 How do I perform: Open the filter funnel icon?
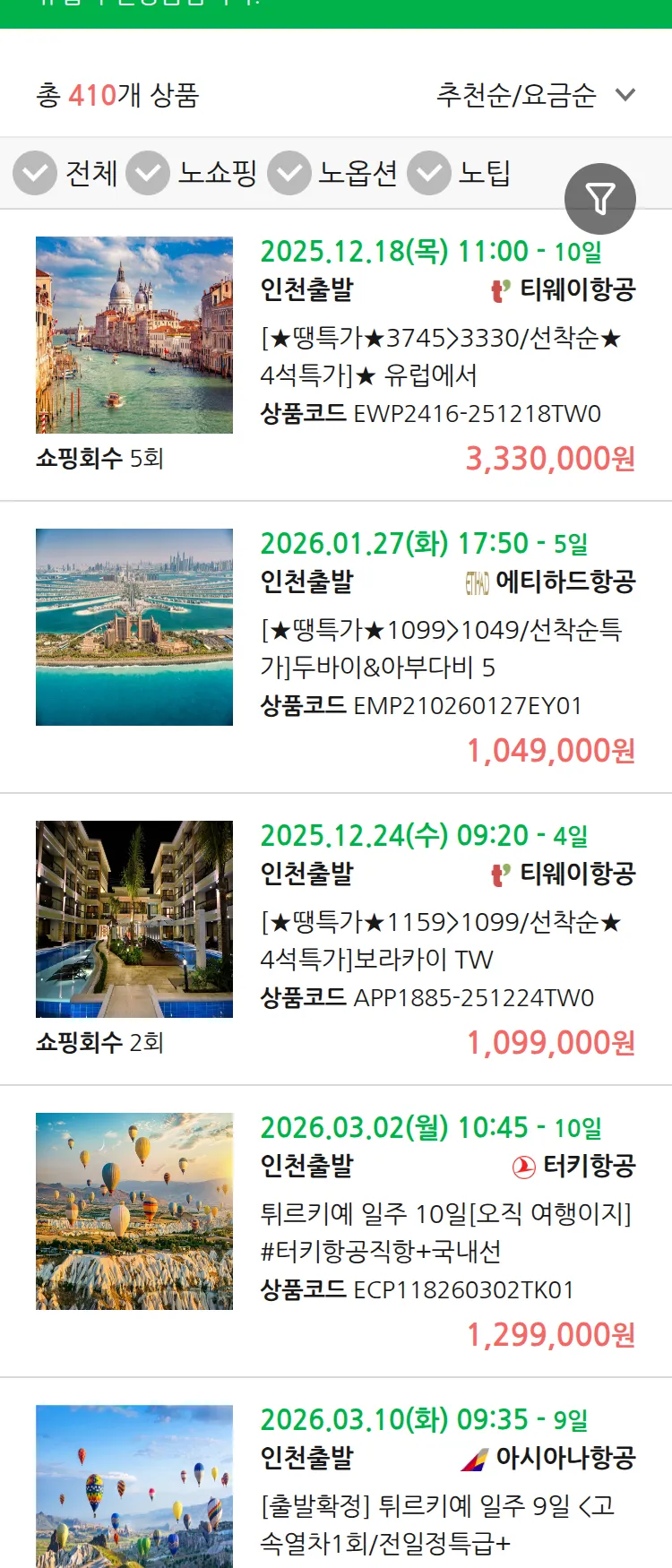click(599, 198)
